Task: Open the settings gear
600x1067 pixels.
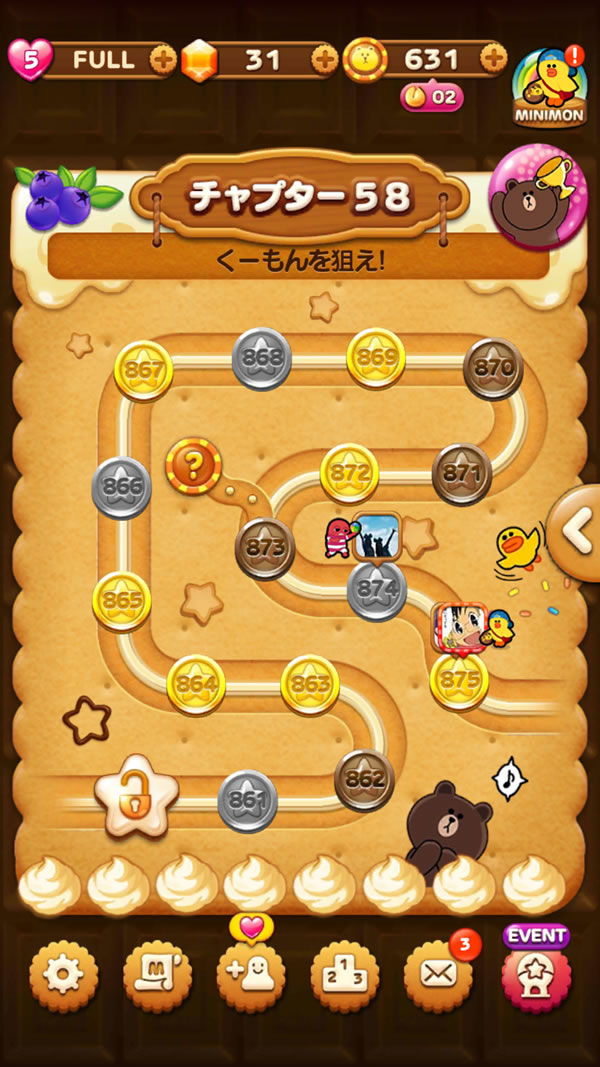Action: click(63, 976)
